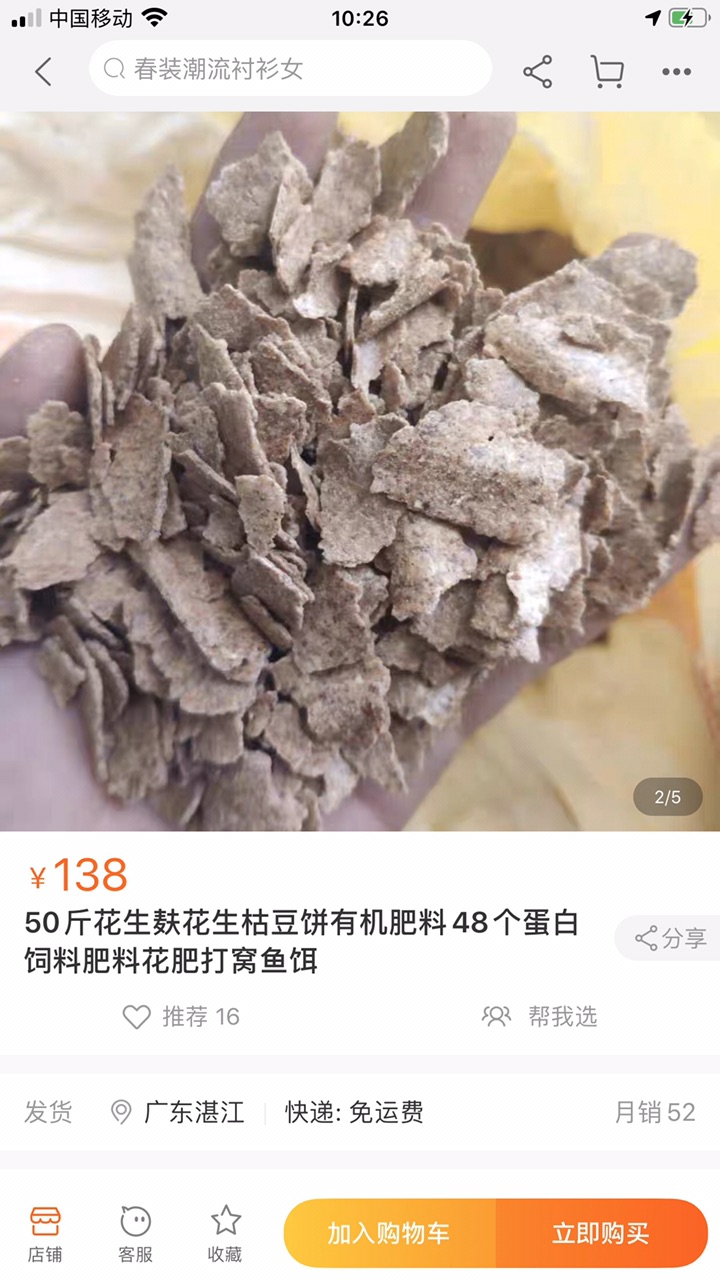Open the 店铺 store page
The width and height of the screenshot is (720, 1280).
pos(45,1234)
